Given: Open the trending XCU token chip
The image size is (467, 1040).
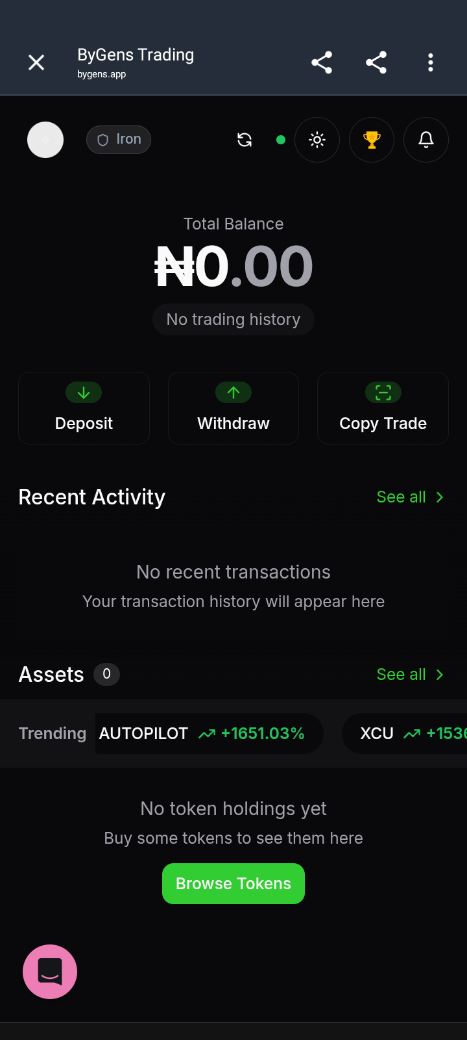Looking at the screenshot, I should pyautogui.click(x=405, y=734).
